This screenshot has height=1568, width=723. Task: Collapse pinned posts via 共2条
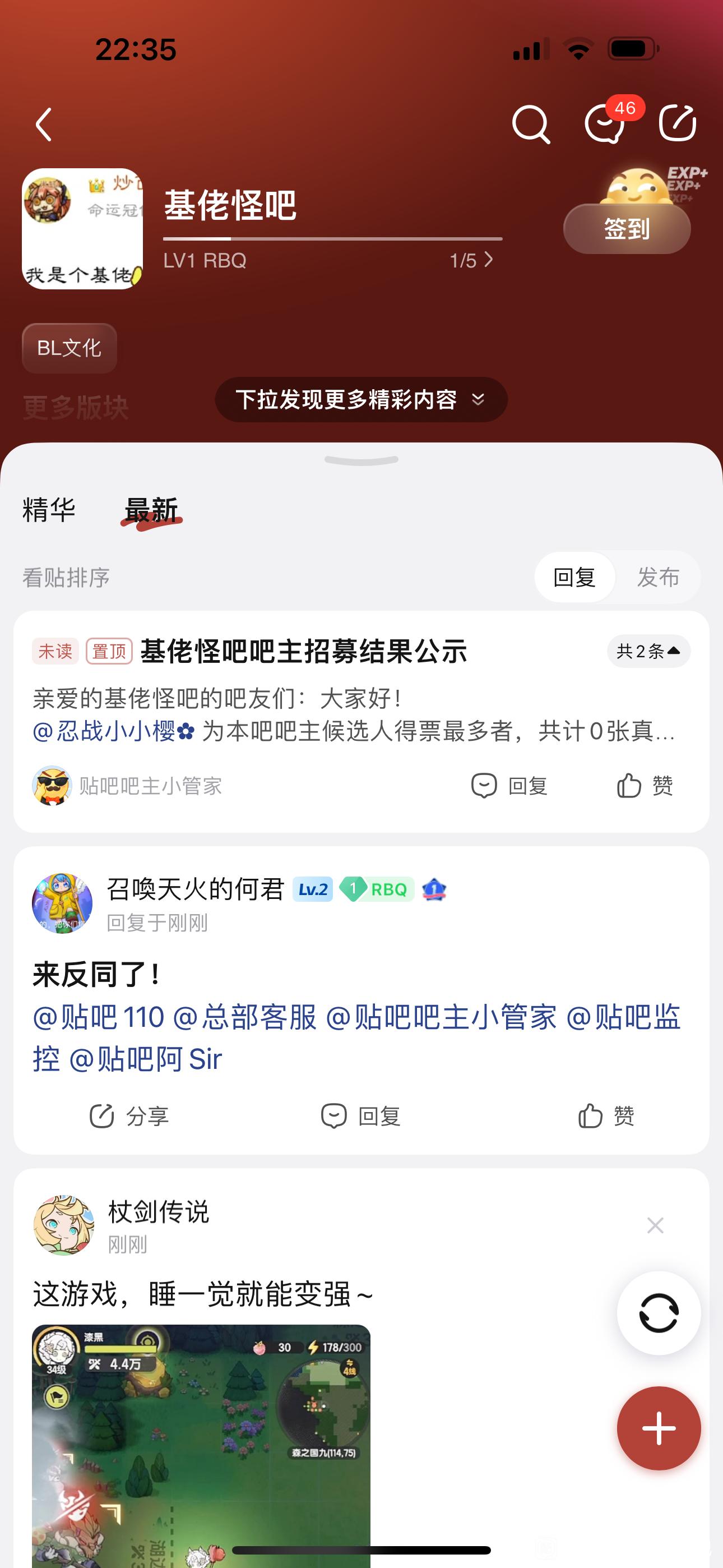[x=648, y=651]
